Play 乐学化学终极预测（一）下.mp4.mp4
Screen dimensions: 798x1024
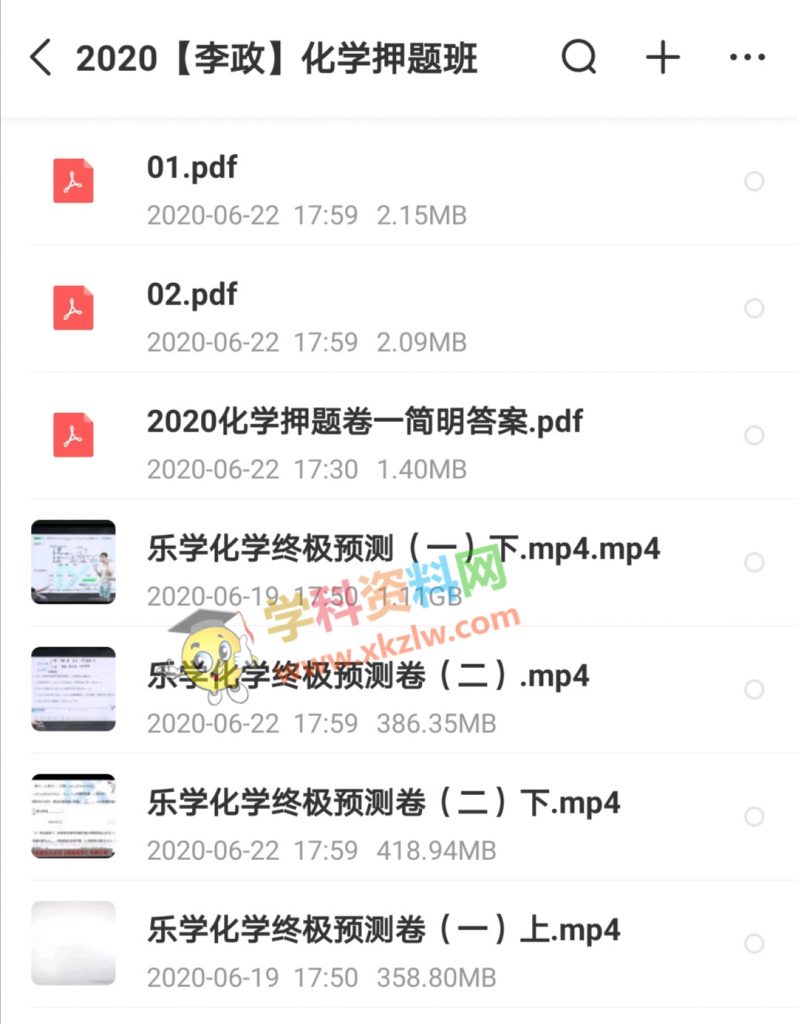click(403, 548)
